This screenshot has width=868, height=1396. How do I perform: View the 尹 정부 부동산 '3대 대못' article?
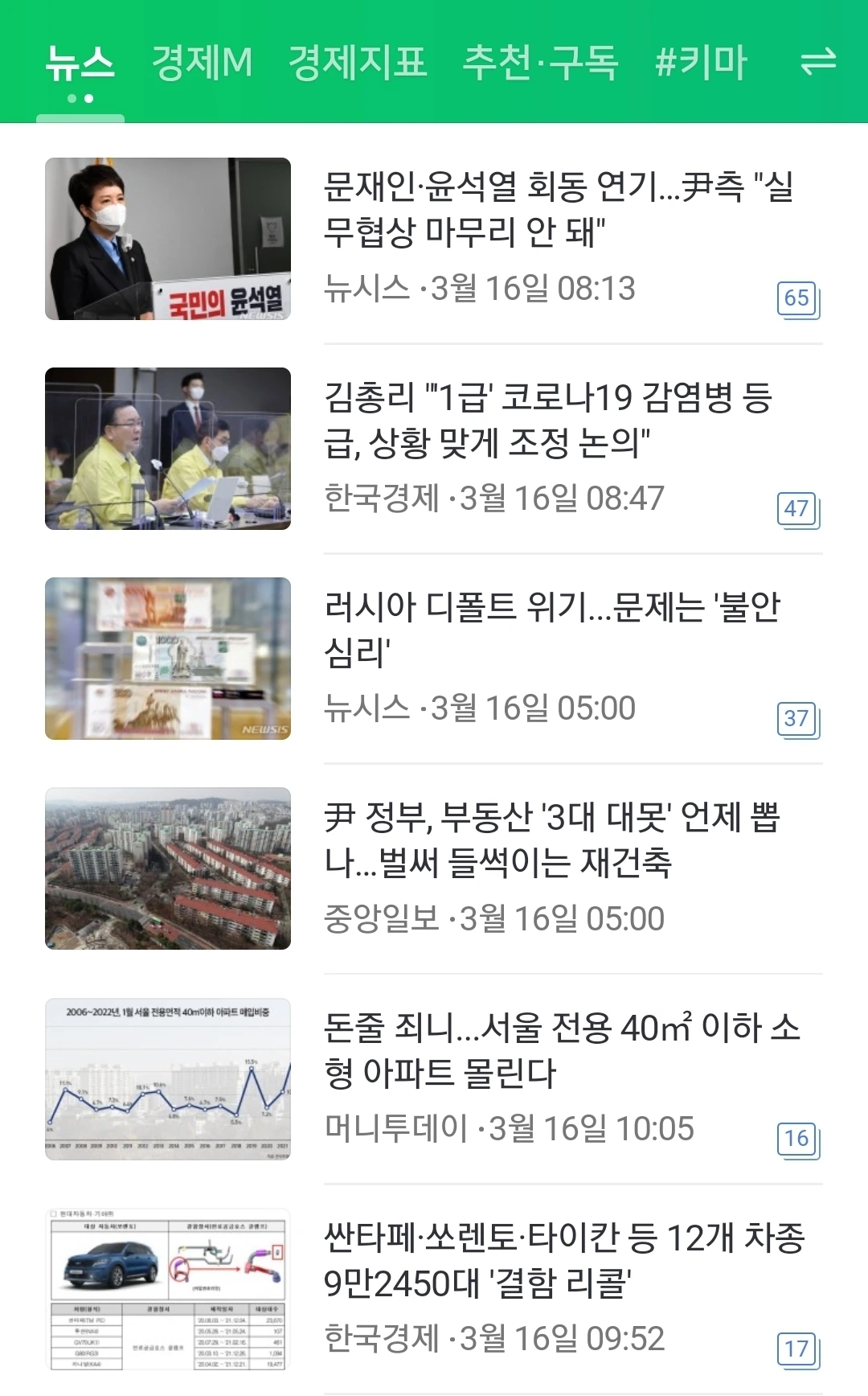tap(551, 840)
